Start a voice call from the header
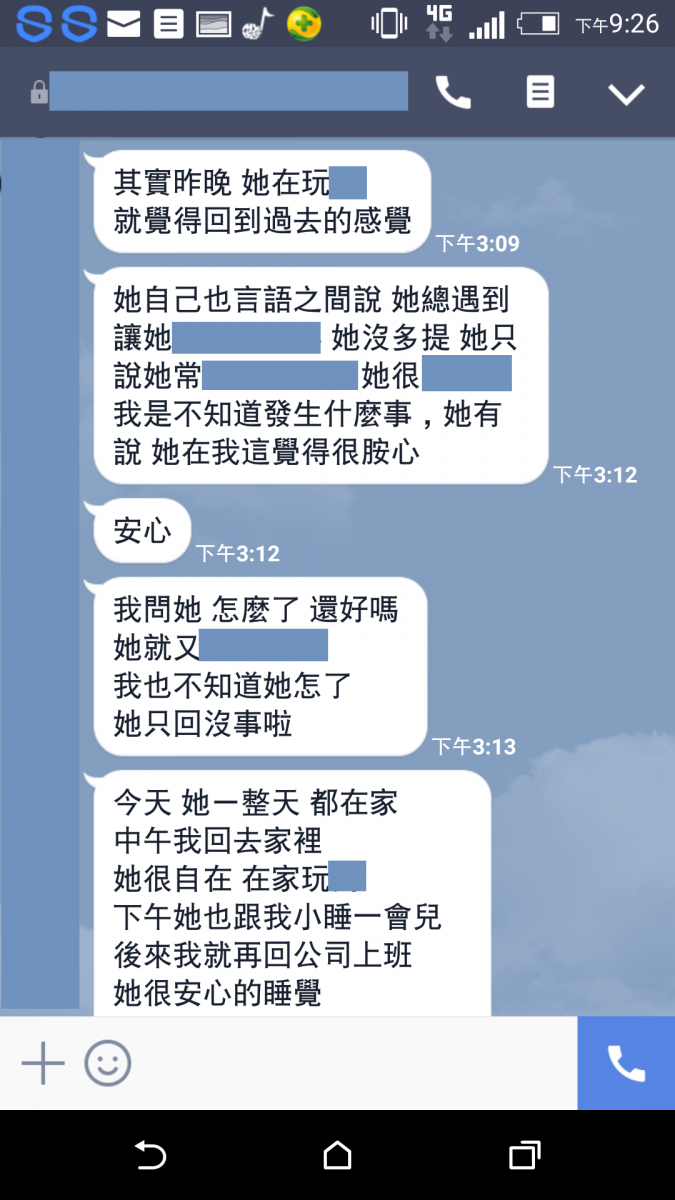The height and width of the screenshot is (1200, 675). [x=453, y=93]
